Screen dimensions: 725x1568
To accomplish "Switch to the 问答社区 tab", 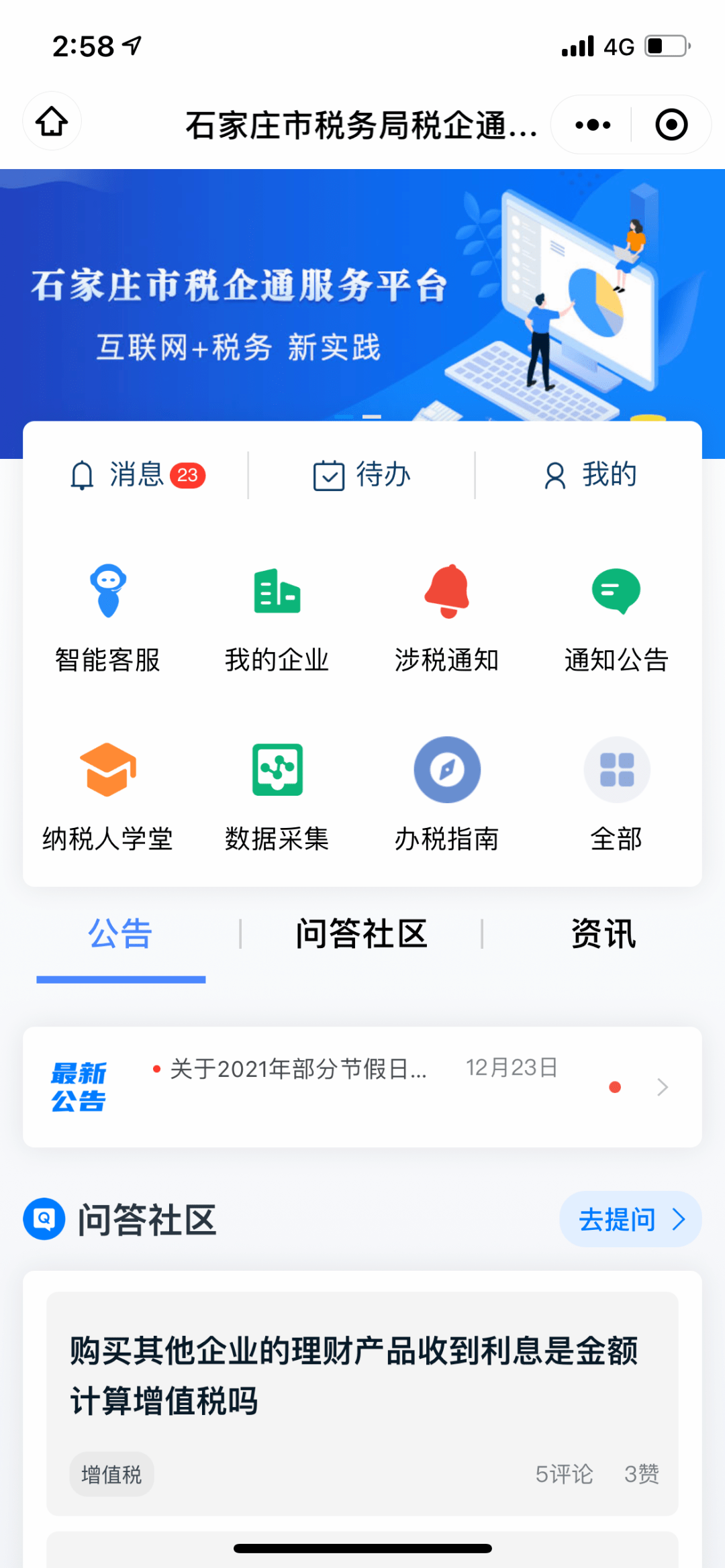I will [362, 935].
